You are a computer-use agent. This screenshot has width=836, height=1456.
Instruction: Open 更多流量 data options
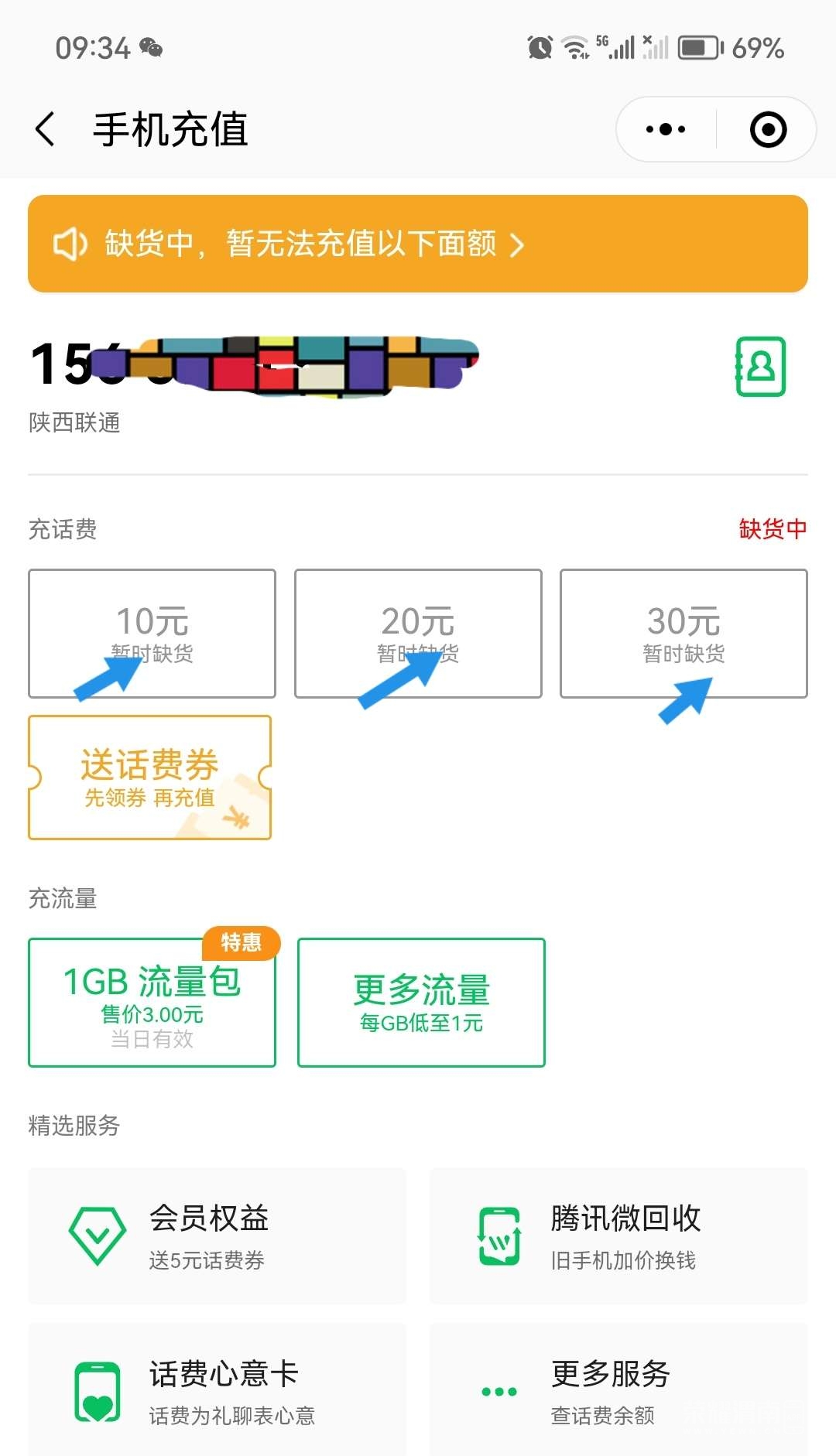(421, 1003)
